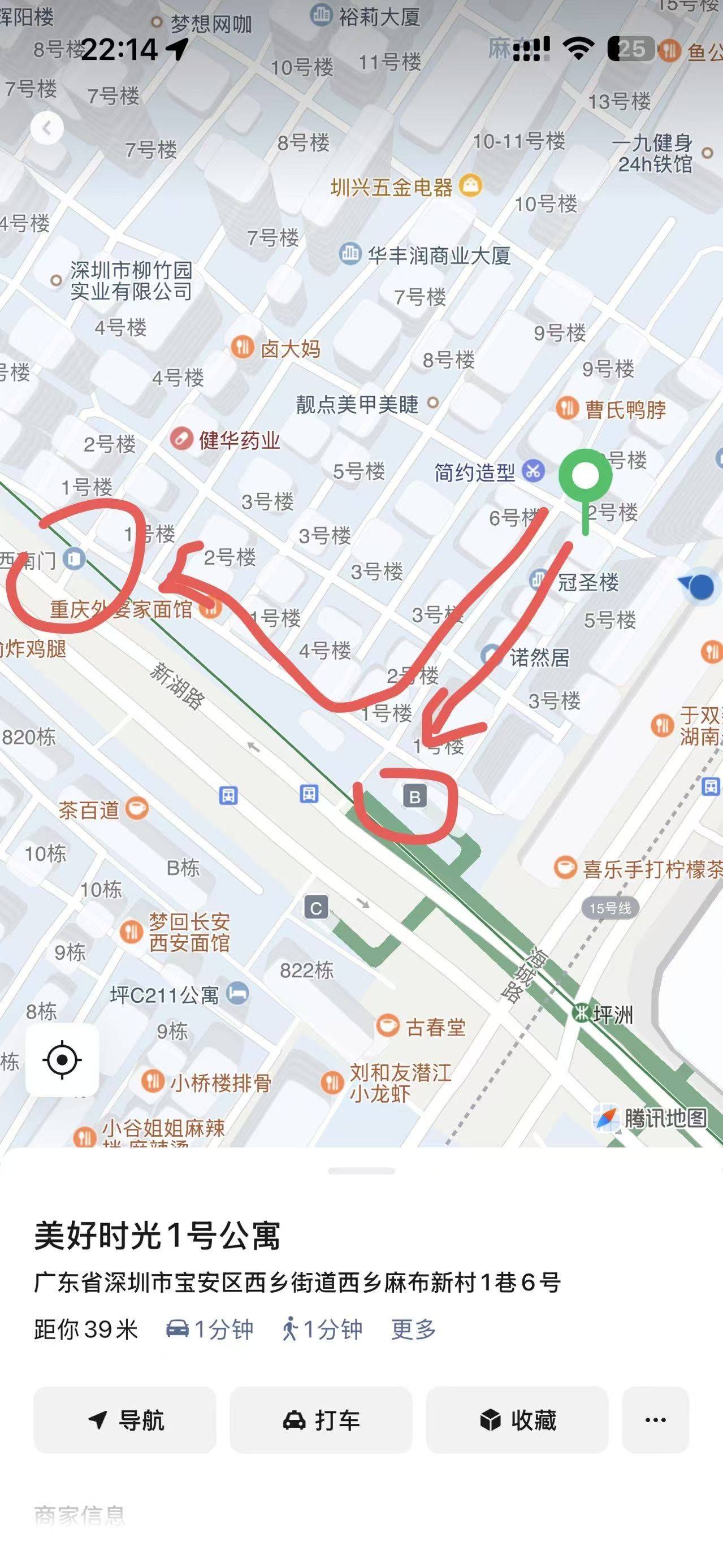This screenshot has width=723, height=1568.
Task: Select the 华丰润商业大厦 building marker
Action: pos(349,253)
